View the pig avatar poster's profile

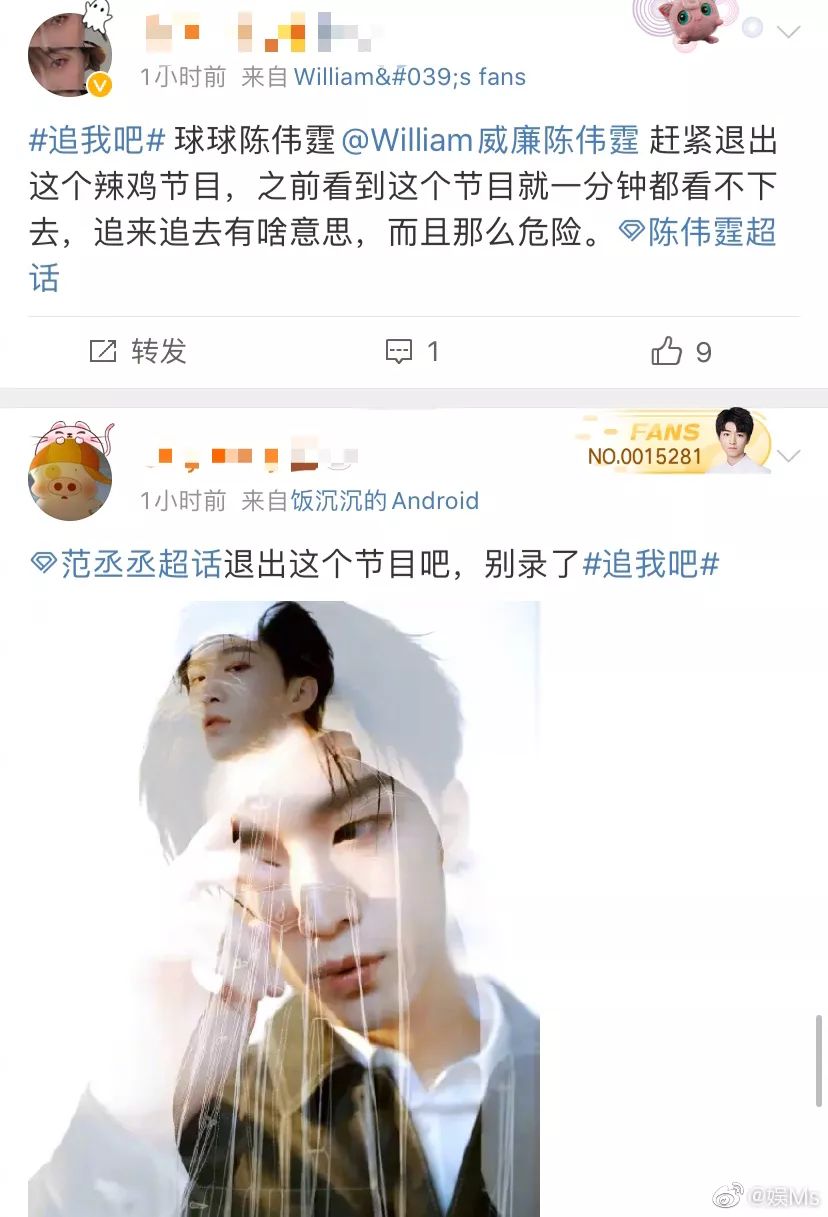69,478
